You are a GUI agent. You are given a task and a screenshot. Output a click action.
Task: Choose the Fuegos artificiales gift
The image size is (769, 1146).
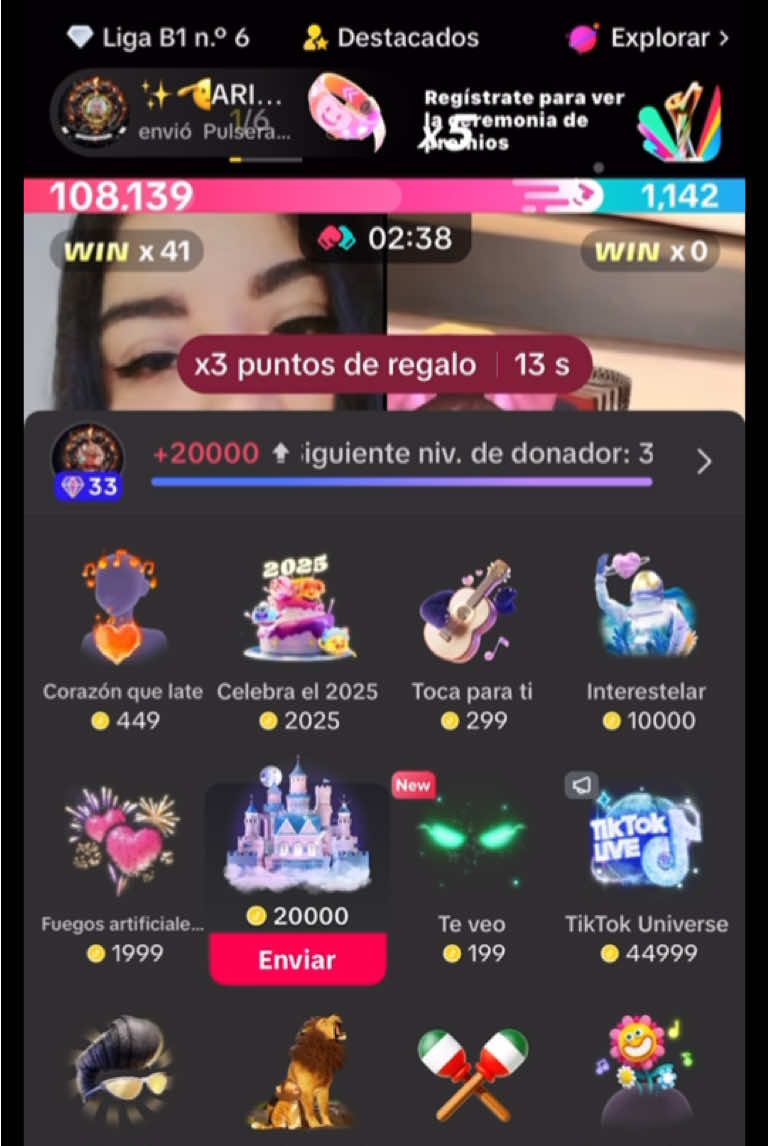(122, 850)
